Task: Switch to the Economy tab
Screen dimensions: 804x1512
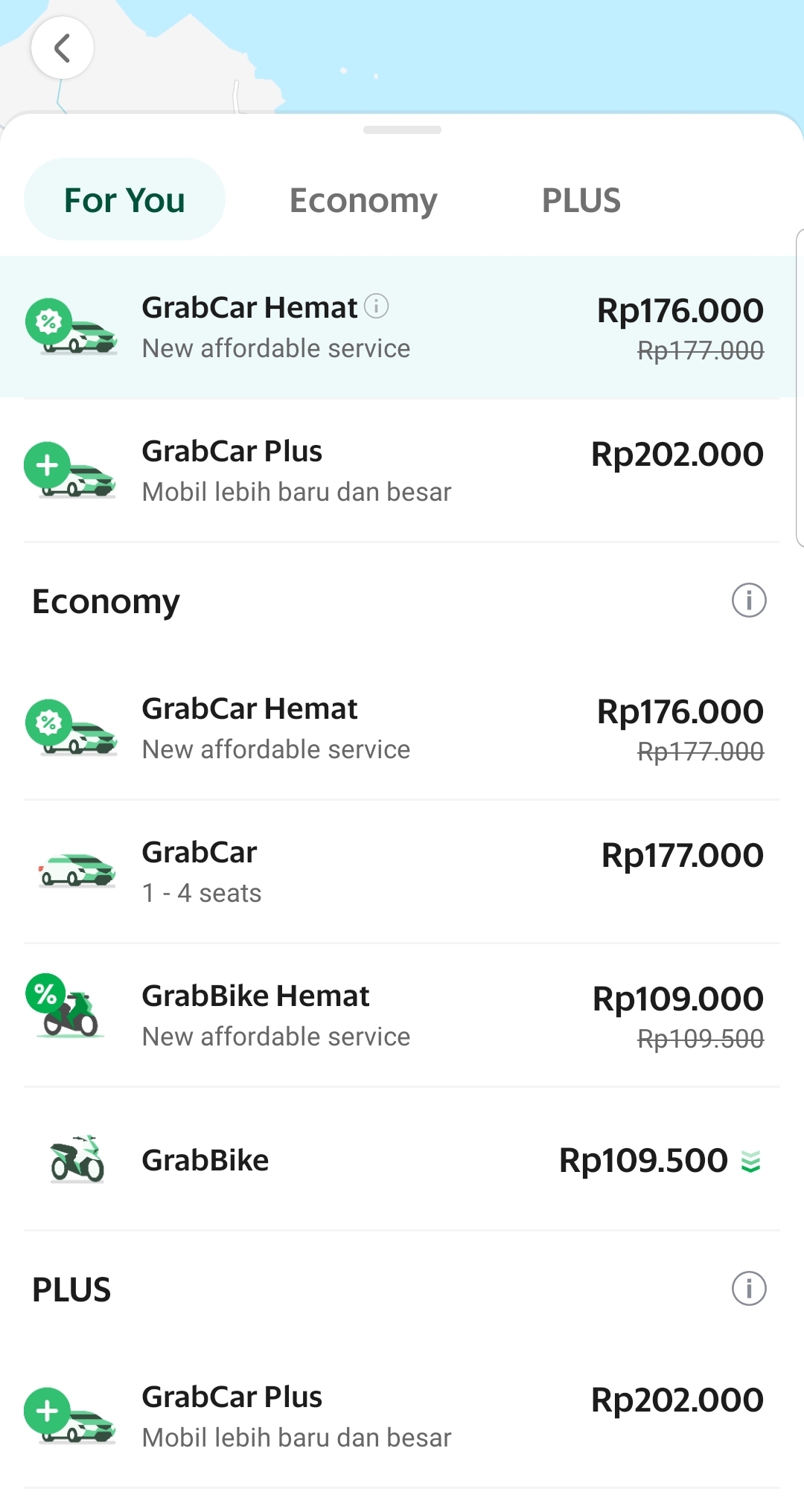Action: tap(363, 199)
